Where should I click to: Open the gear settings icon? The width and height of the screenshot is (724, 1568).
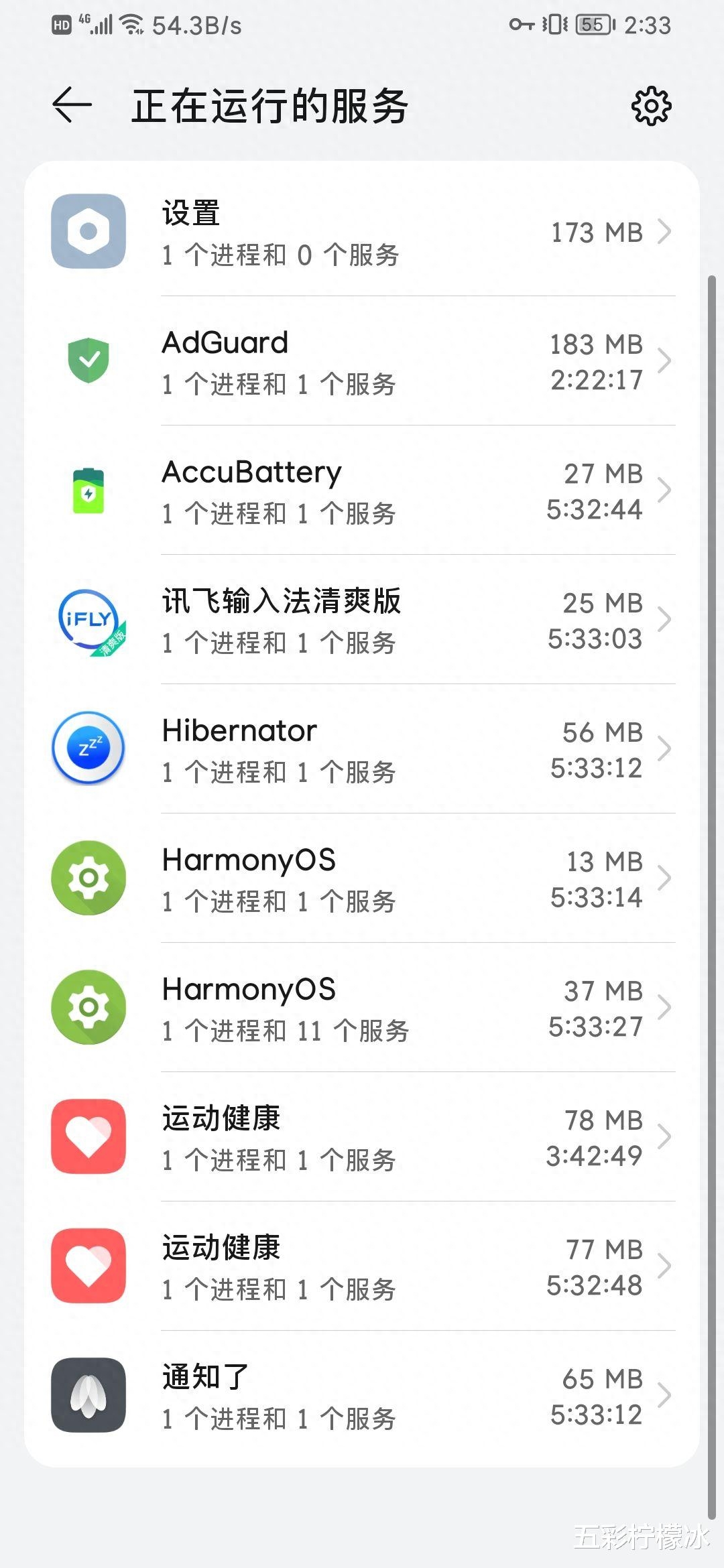pos(651,106)
